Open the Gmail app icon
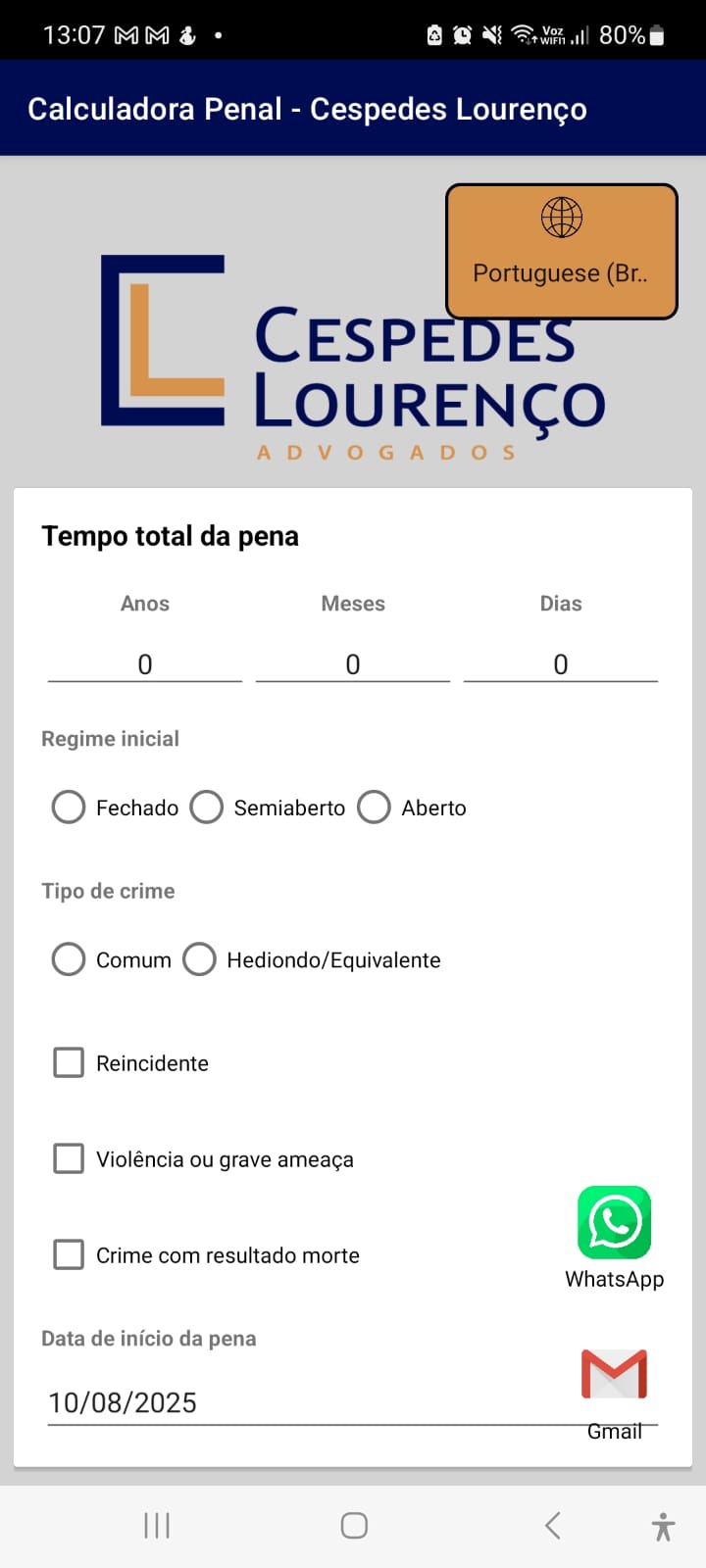706x1568 pixels. (x=615, y=1374)
